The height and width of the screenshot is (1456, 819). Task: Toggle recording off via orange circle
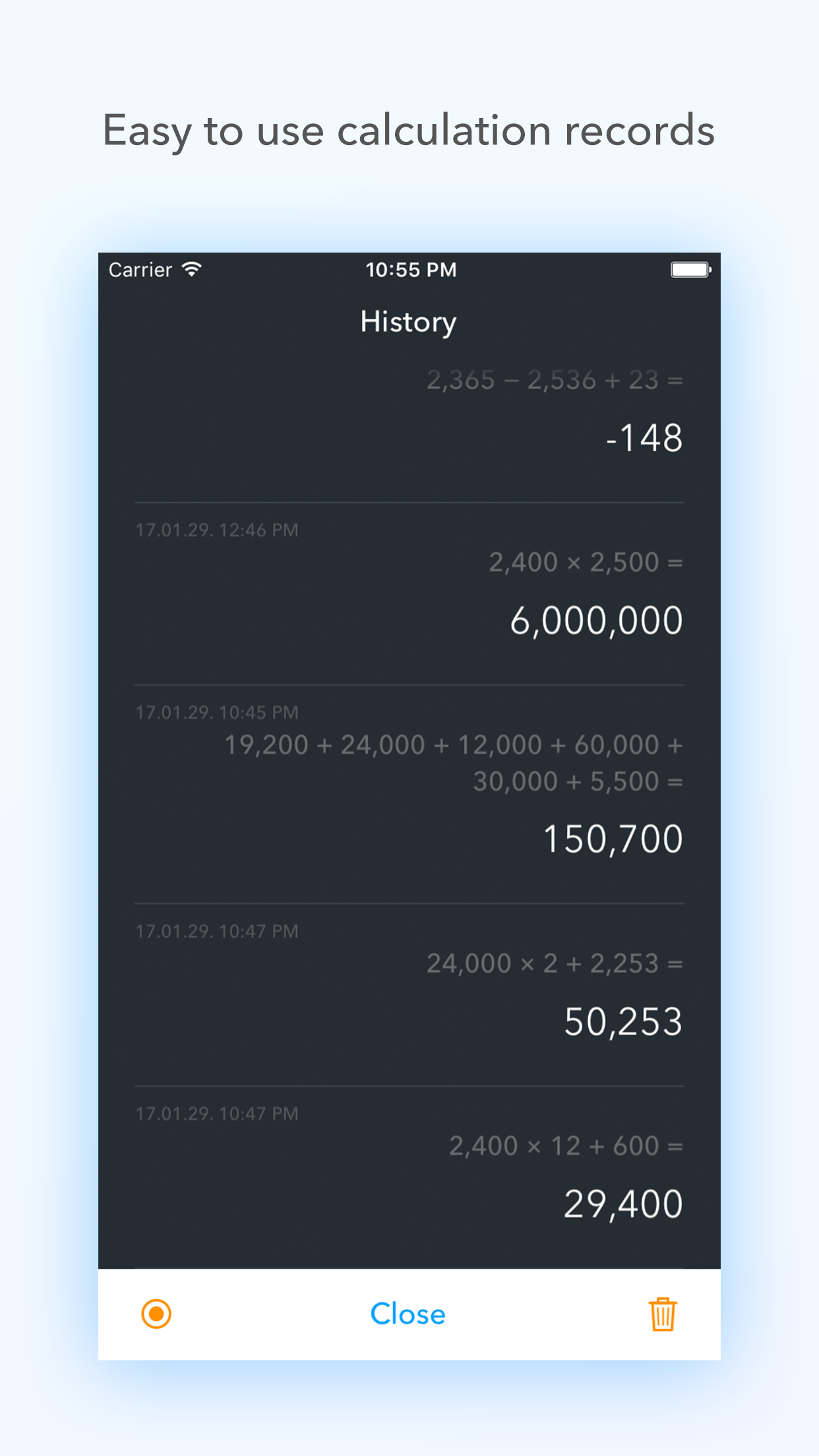(156, 1314)
